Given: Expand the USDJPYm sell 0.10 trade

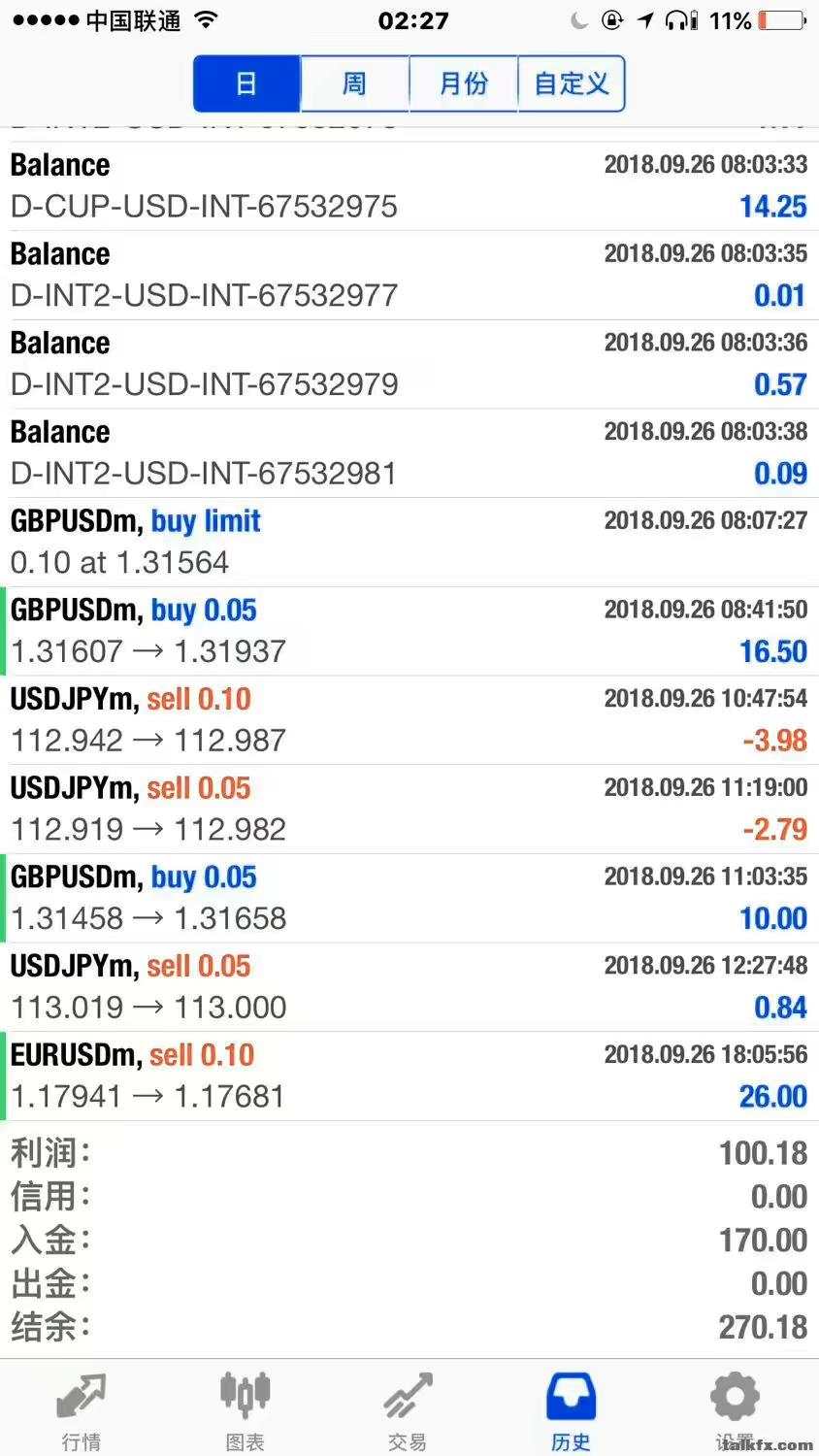Looking at the screenshot, I should coord(408,720).
